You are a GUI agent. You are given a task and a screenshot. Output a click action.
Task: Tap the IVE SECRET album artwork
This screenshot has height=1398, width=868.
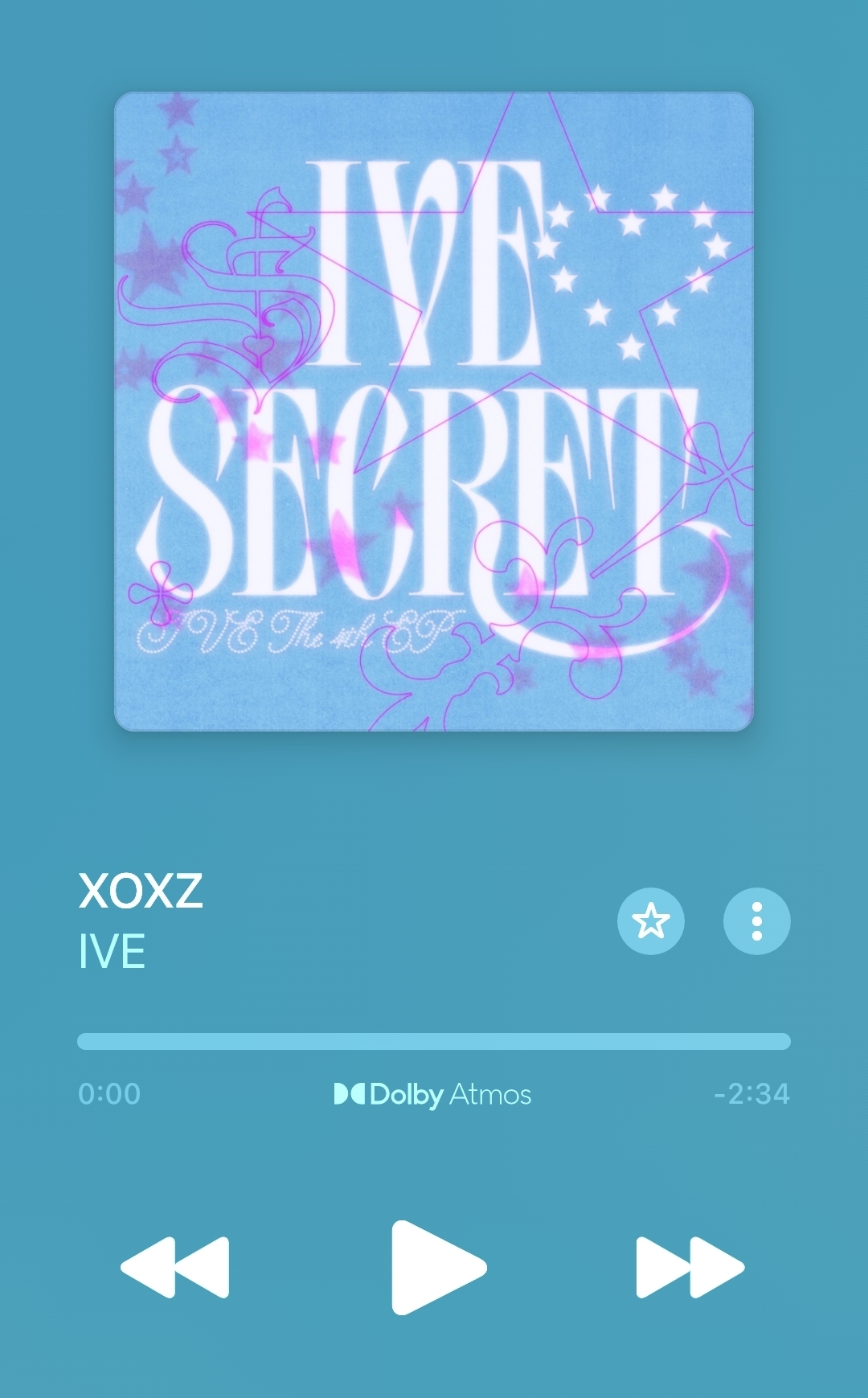tap(434, 412)
